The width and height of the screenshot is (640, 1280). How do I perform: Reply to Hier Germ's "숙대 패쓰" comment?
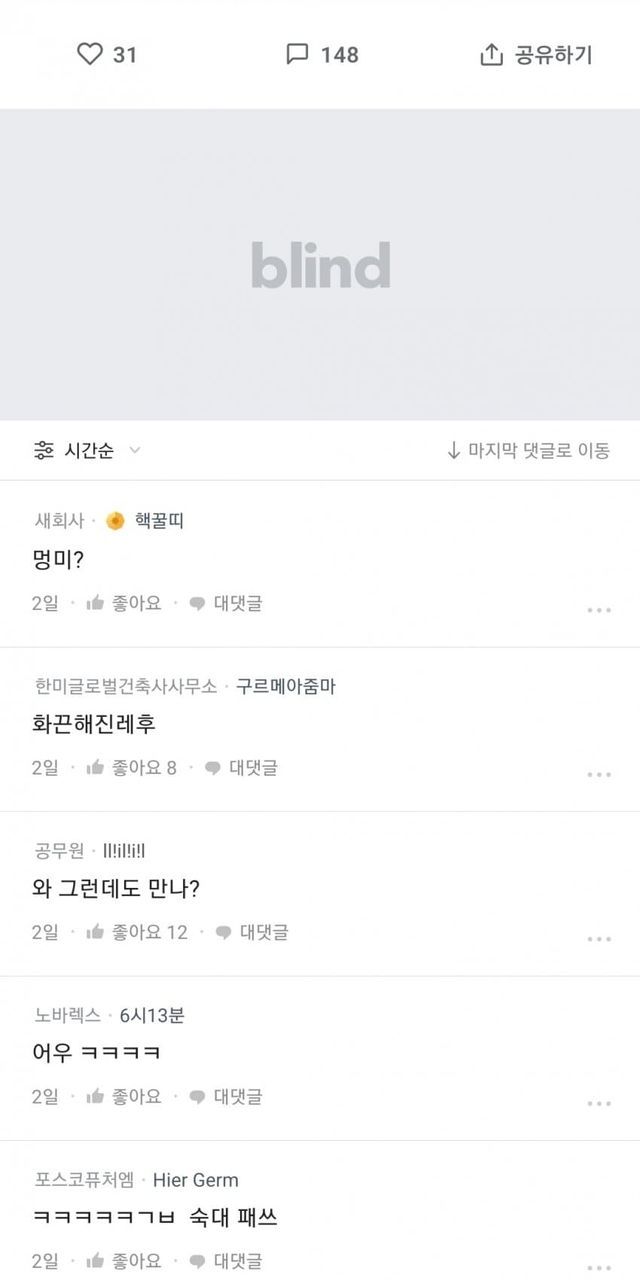pyautogui.click(x=225, y=1261)
